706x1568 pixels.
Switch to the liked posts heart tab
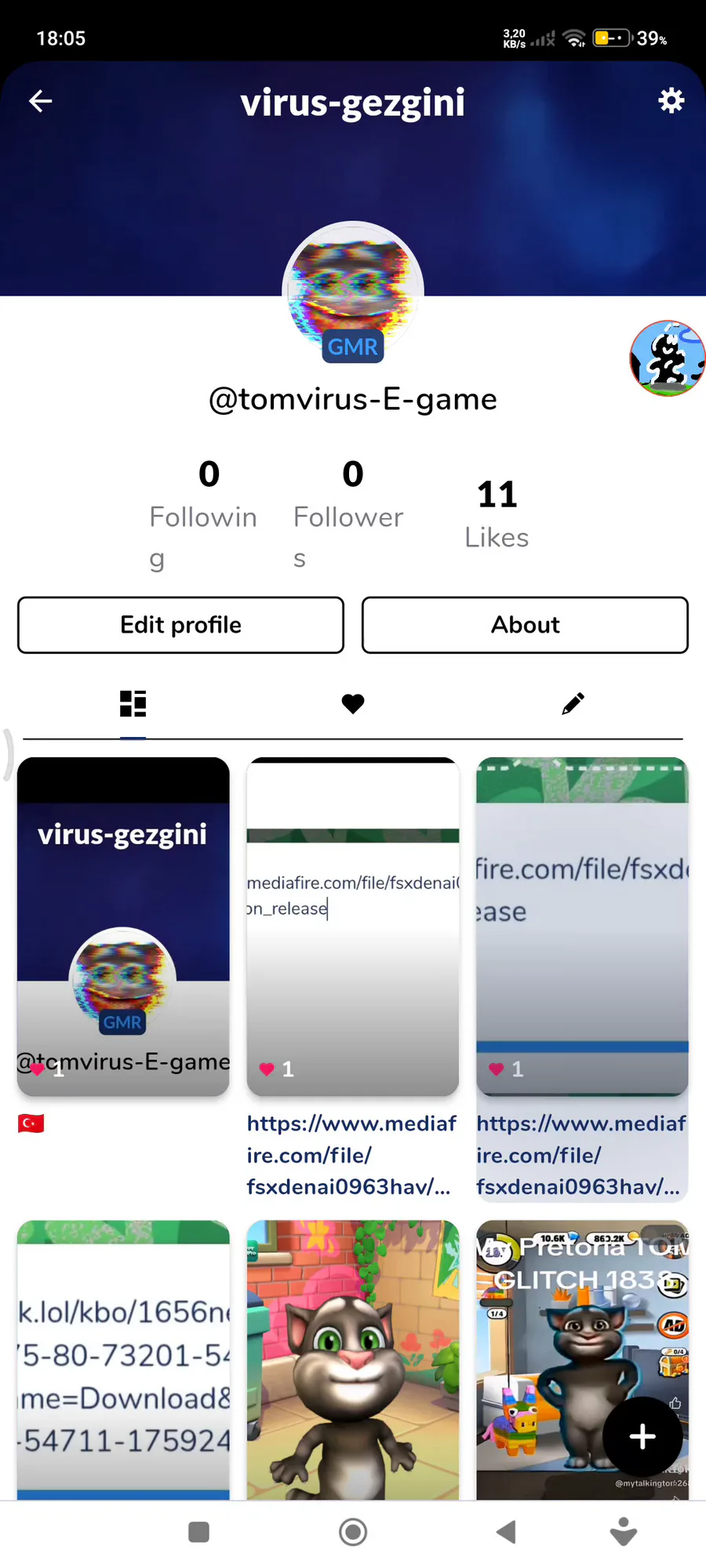coord(353,703)
